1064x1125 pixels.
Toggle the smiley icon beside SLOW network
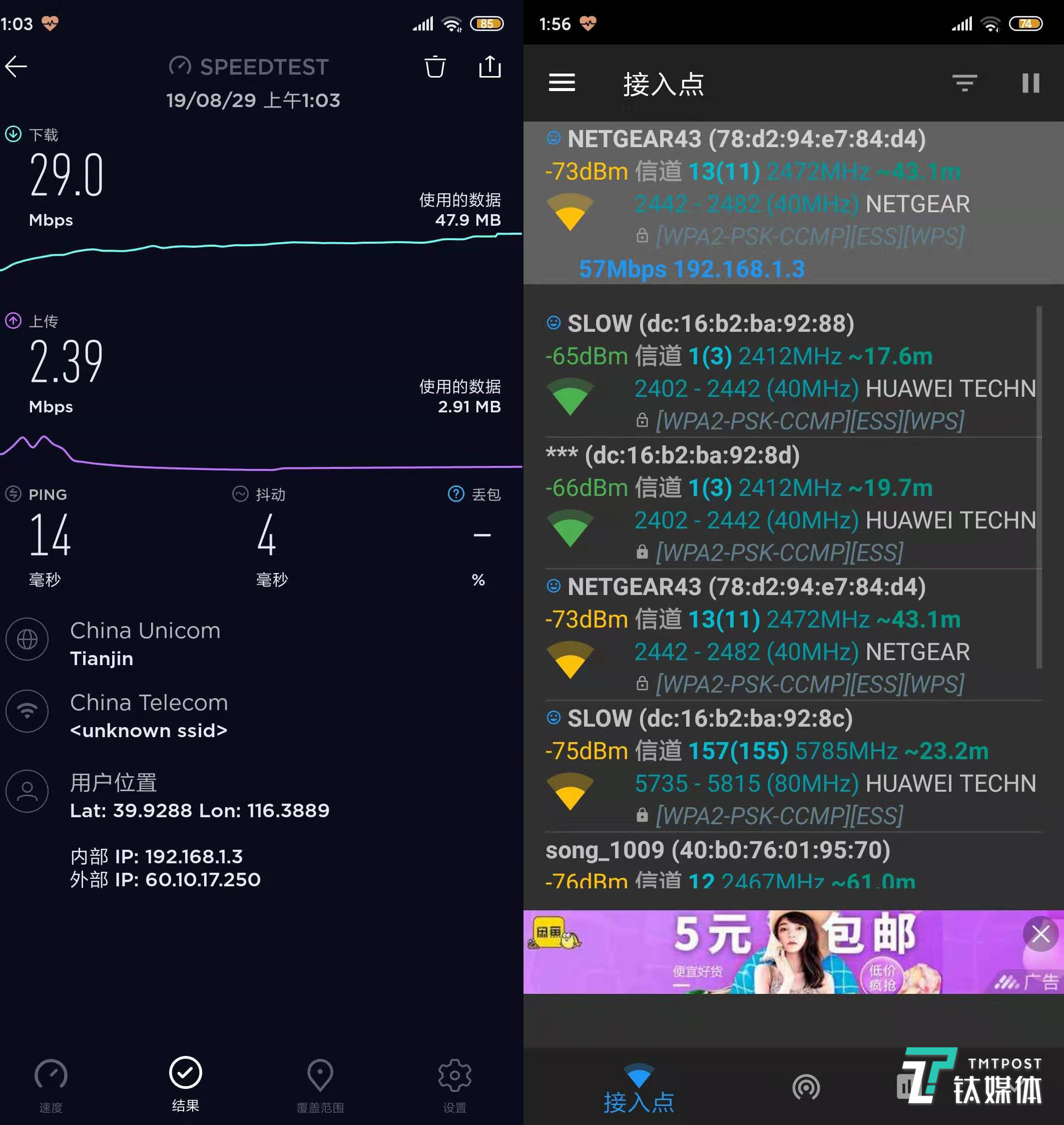point(553,324)
